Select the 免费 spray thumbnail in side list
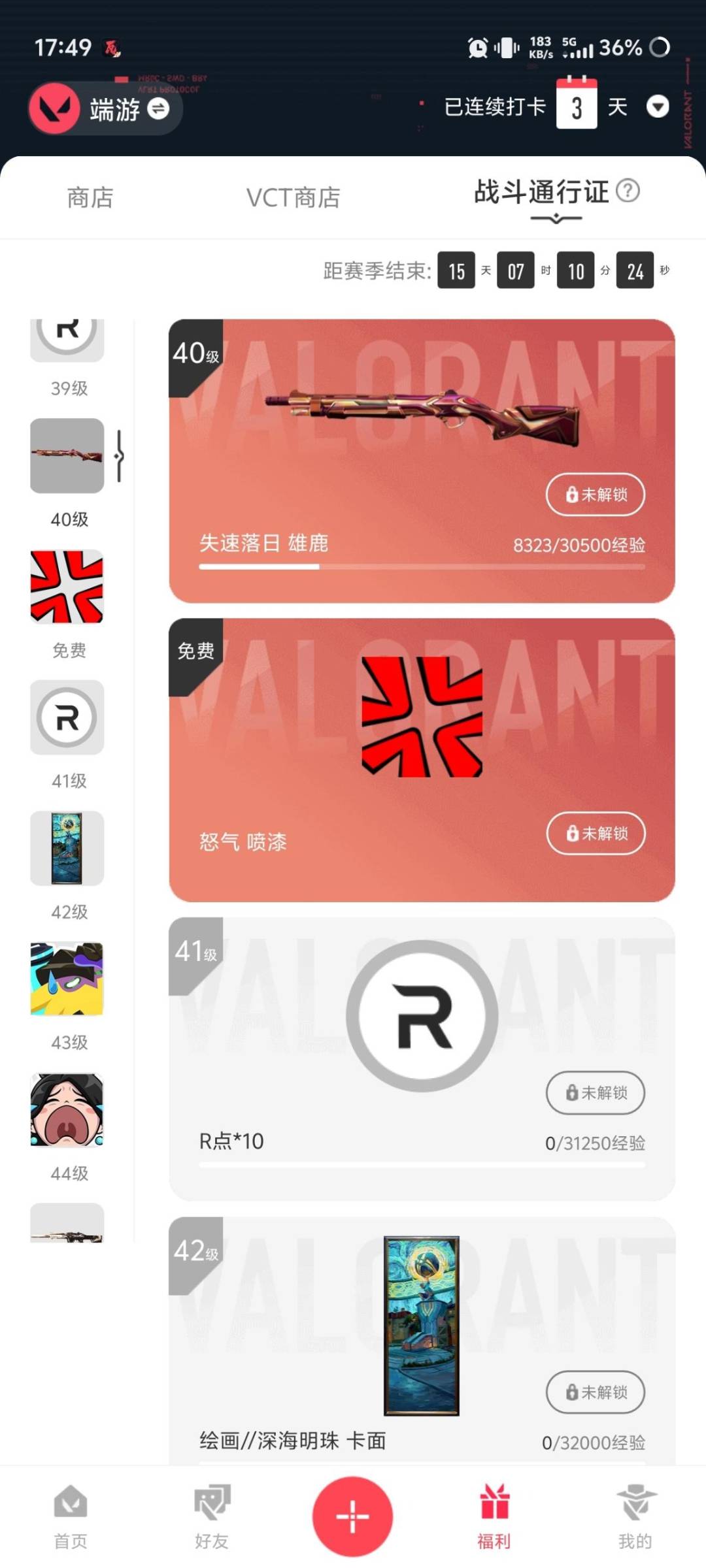 pos(67,587)
